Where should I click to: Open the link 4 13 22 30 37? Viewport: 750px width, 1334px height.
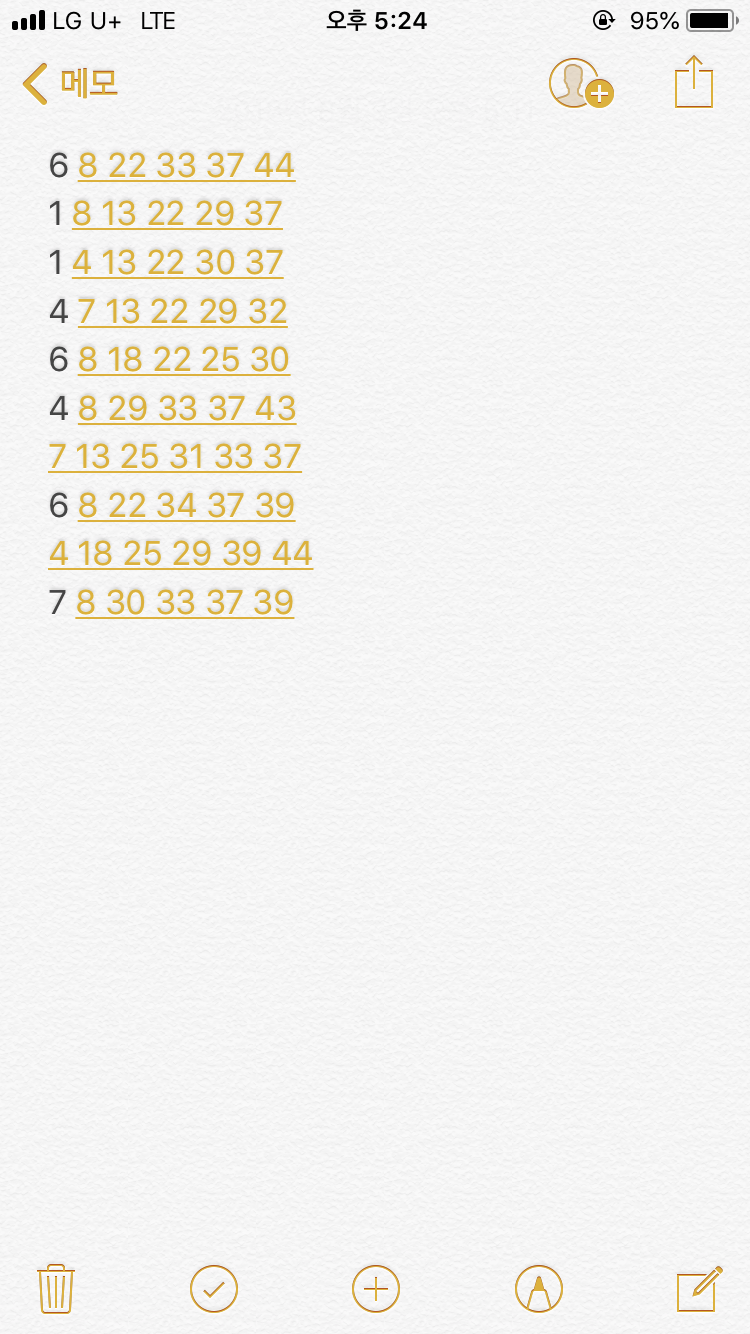click(177, 262)
